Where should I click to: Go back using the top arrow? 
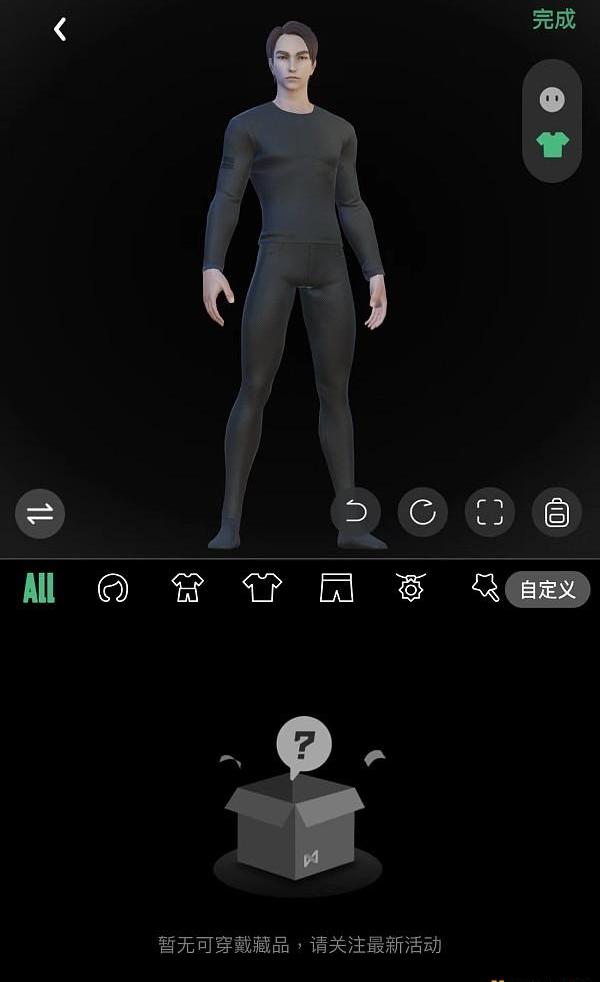pos(60,29)
